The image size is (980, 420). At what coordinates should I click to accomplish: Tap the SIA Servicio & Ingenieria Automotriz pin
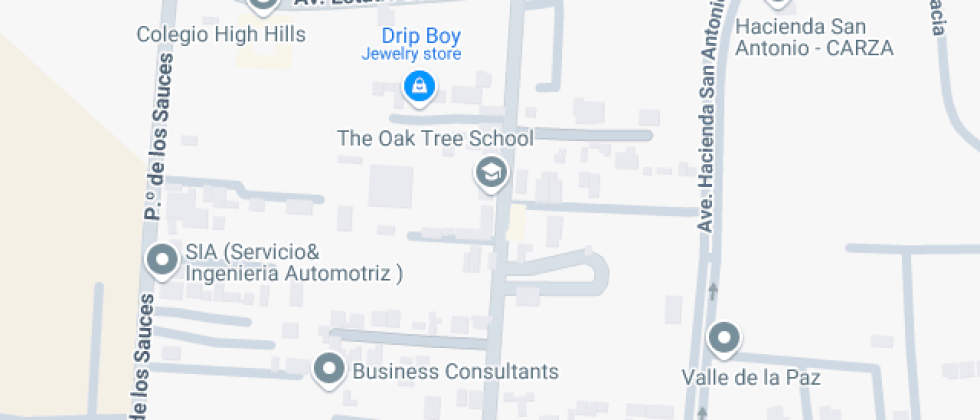(161, 260)
